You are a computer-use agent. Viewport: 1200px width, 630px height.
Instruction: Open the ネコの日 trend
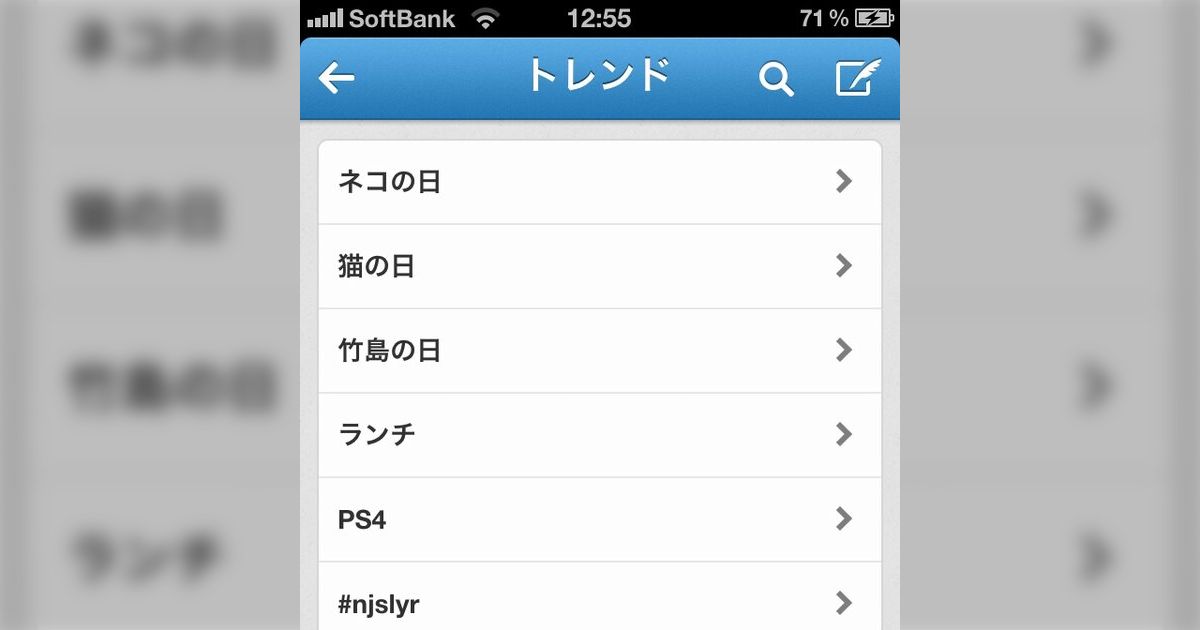click(x=599, y=182)
